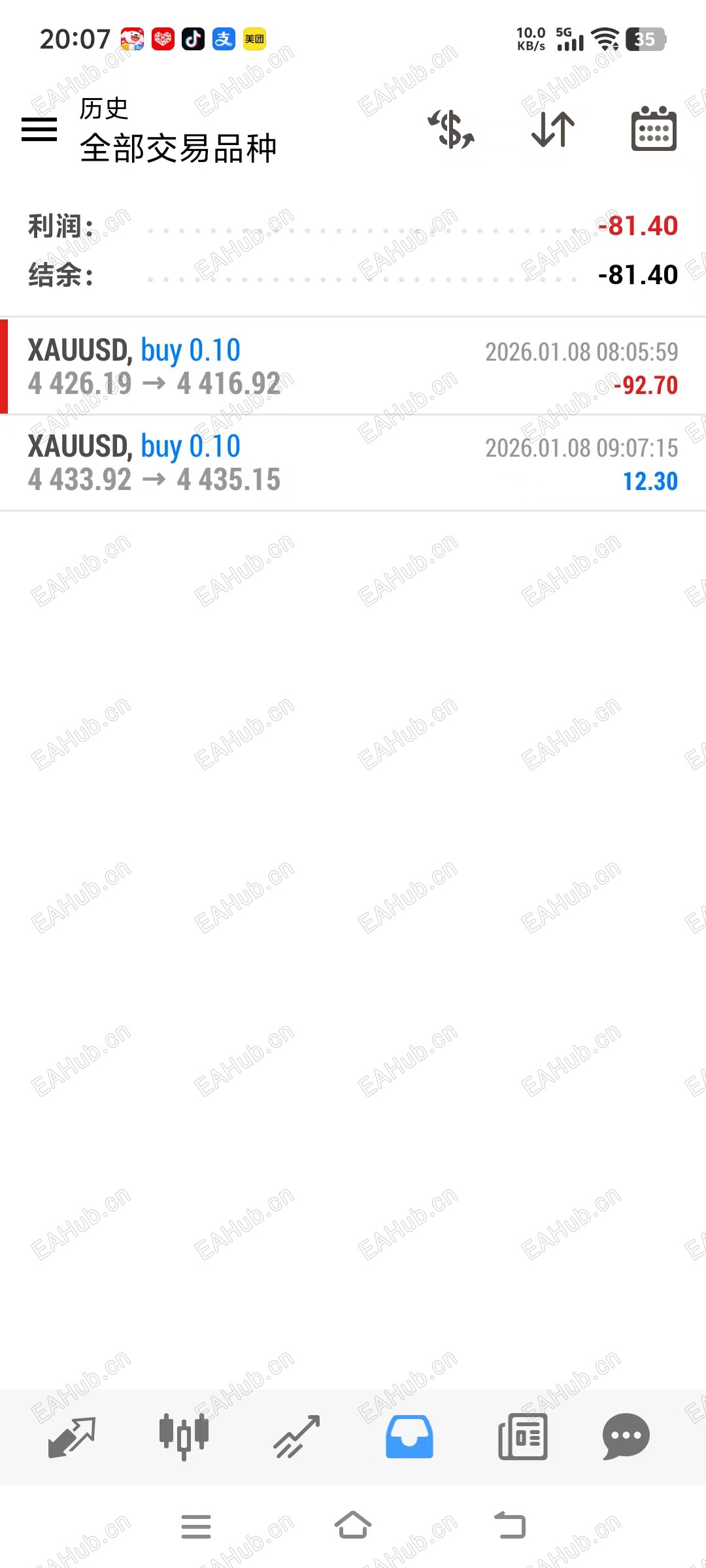Open the XAUUSD trade with -92.70 loss
The image size is (706, 1568).
353,367
